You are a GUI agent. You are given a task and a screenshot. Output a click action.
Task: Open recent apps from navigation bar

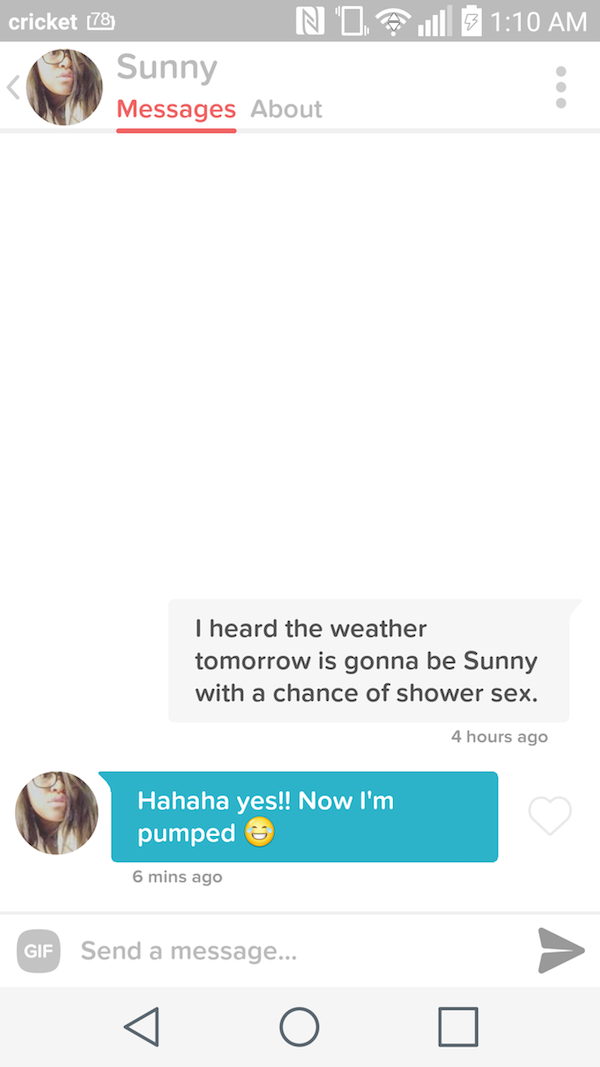point(458,1027)
